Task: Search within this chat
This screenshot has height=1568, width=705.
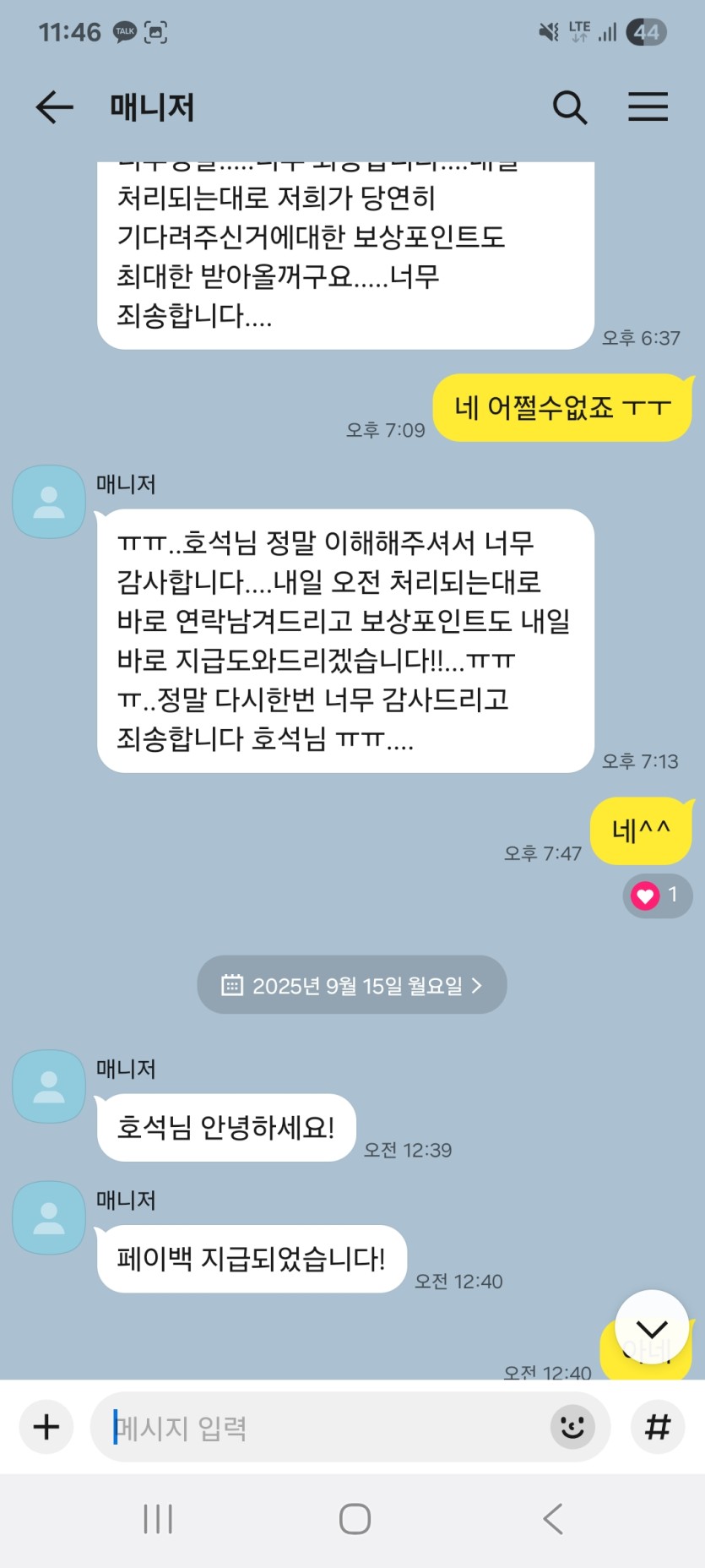Action: coord(570,107)
